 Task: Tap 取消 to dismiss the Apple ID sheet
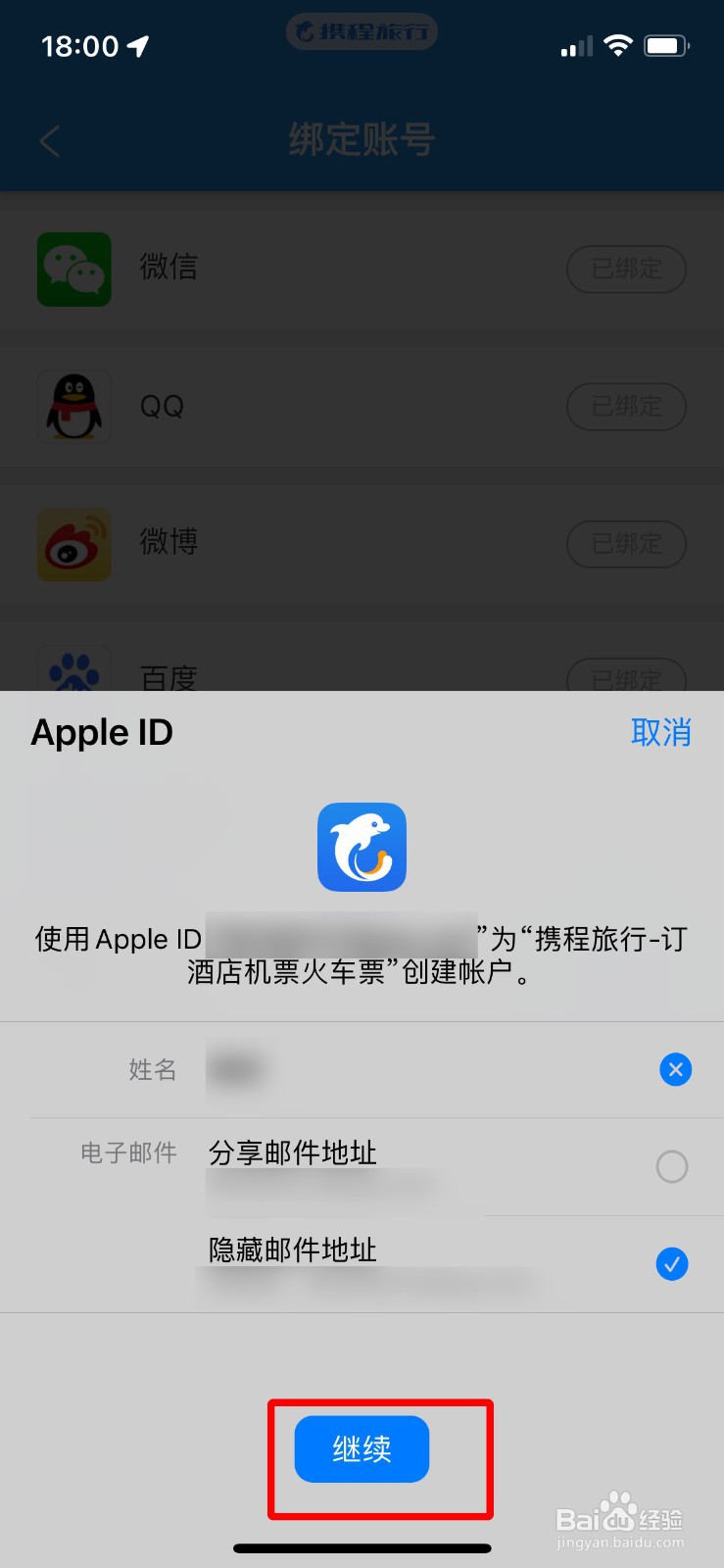[661, 733]
